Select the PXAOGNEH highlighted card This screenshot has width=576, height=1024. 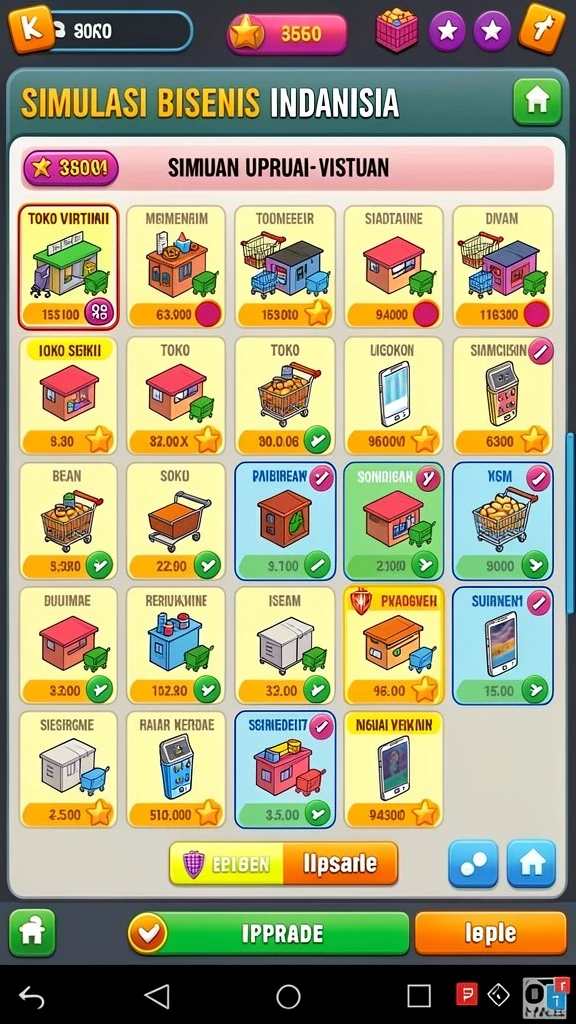(393, 645)
